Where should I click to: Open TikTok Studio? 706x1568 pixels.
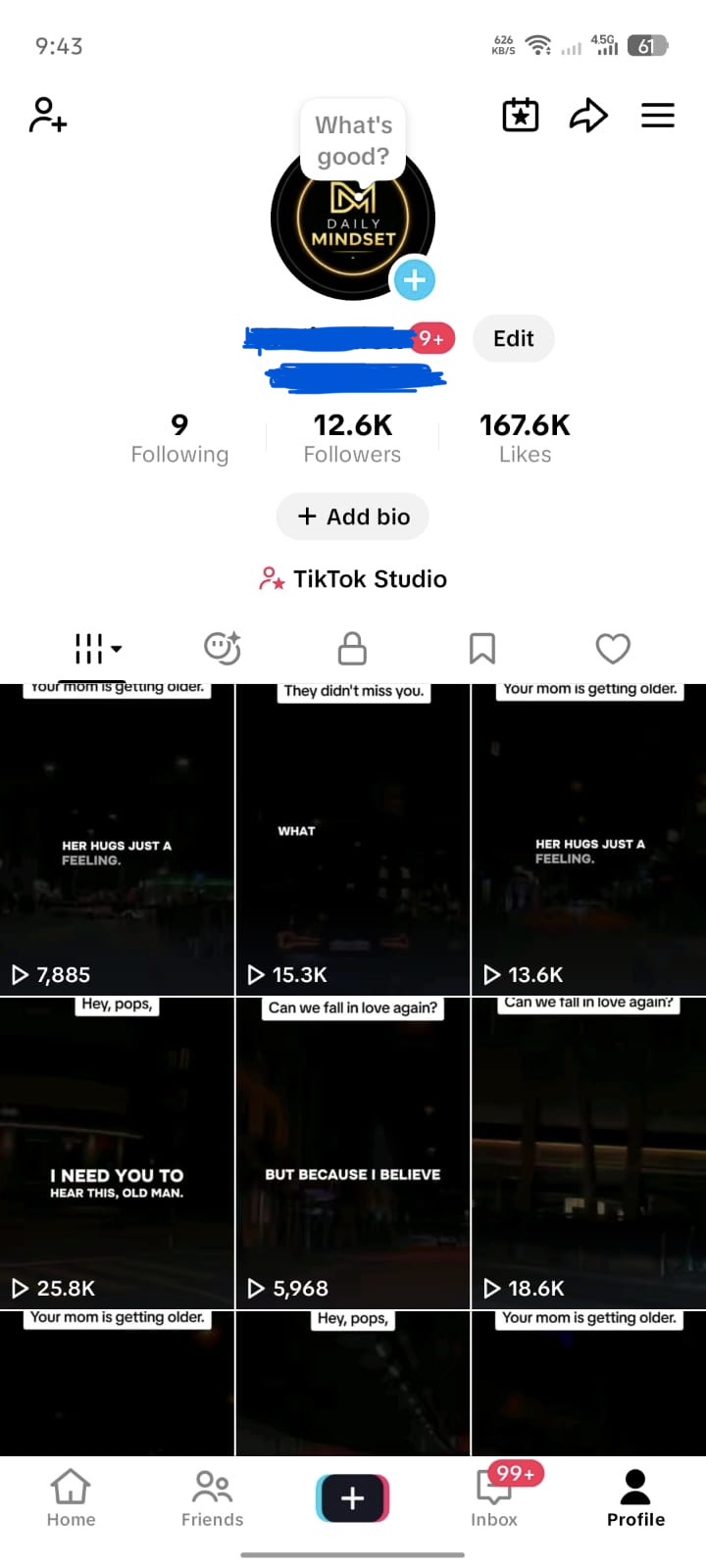[x=353, y=579]
